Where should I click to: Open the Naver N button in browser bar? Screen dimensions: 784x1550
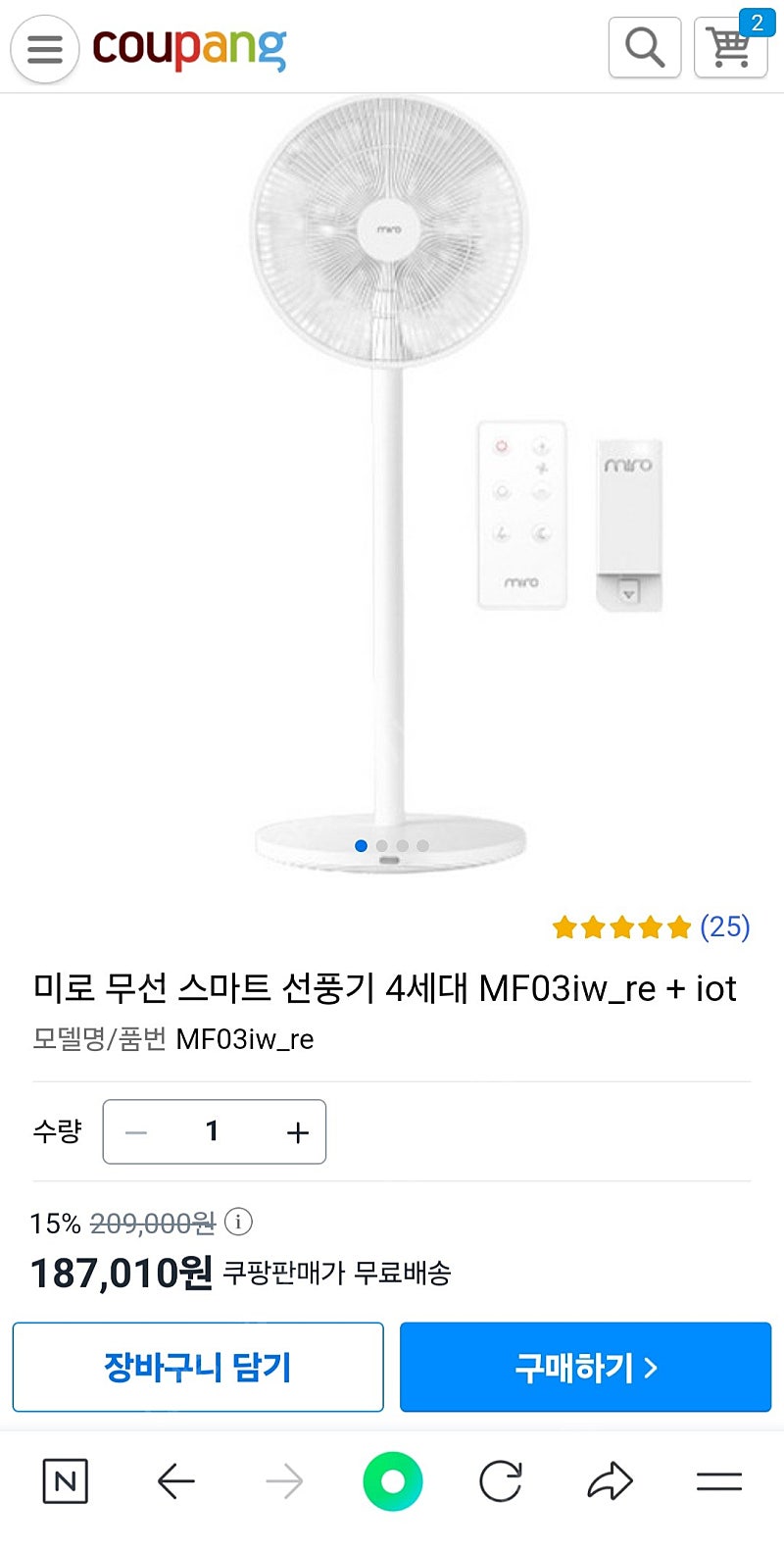pyautogui.click(x=66, y=1480)
